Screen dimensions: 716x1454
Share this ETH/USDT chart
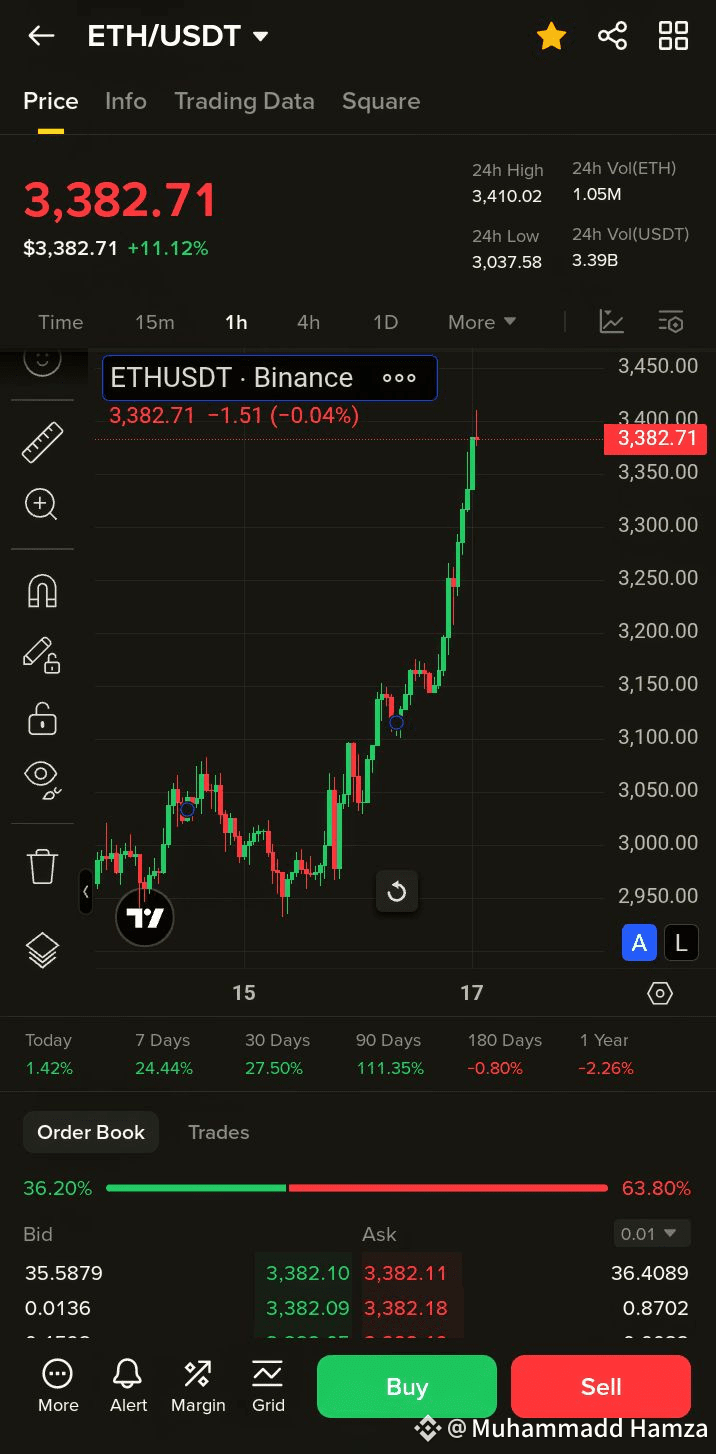point(612,36)
